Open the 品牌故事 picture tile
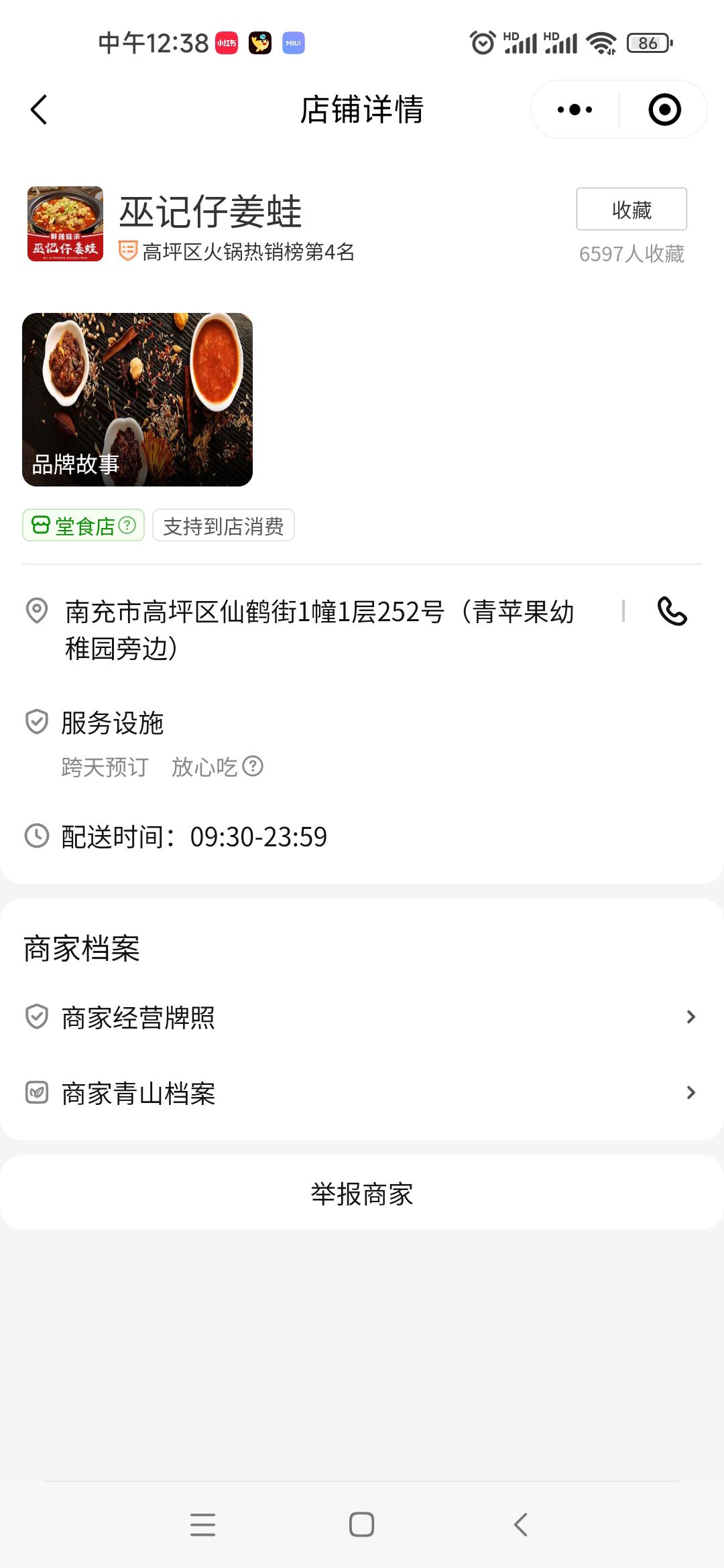This screenshot has height=1568, width=724. pos(137,399)
